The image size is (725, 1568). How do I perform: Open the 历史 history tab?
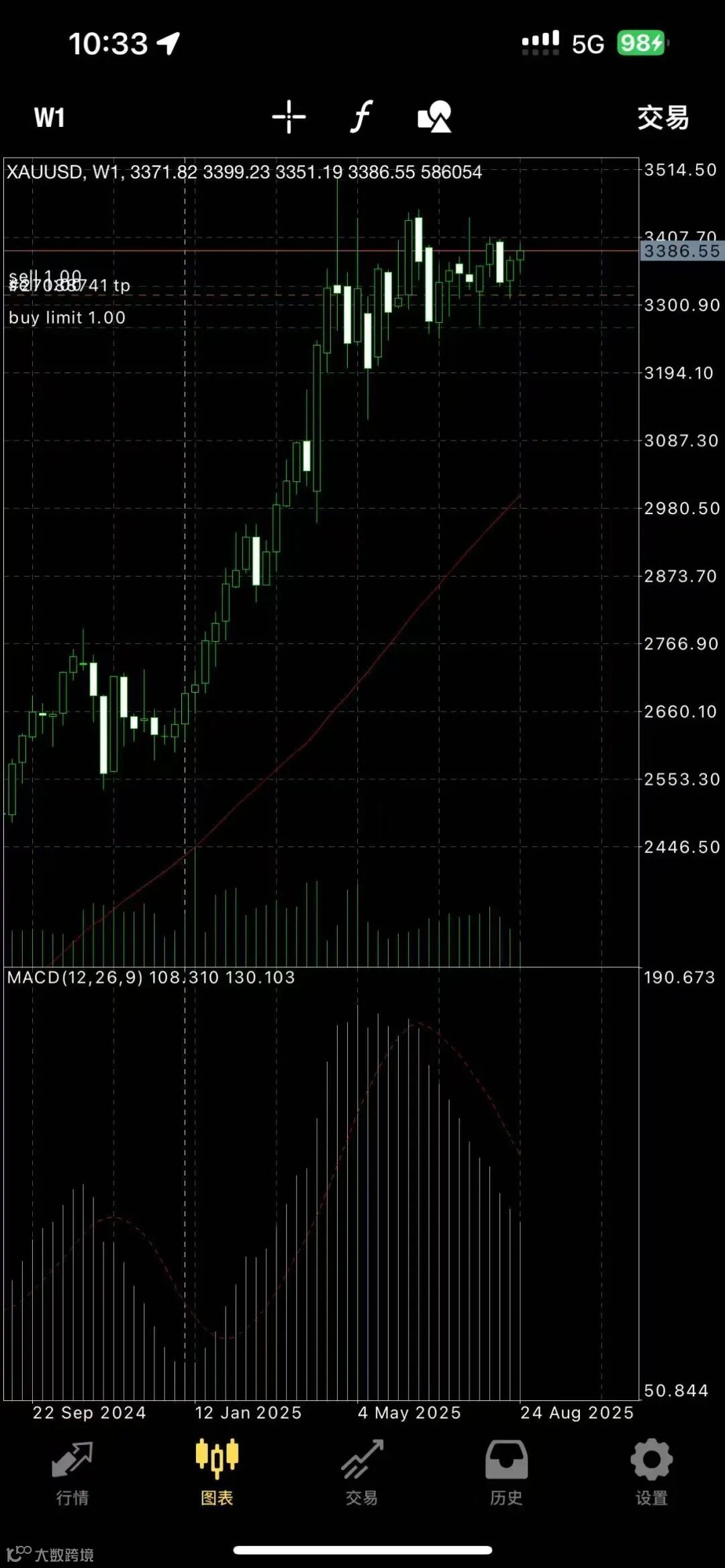click(506, 1471)
